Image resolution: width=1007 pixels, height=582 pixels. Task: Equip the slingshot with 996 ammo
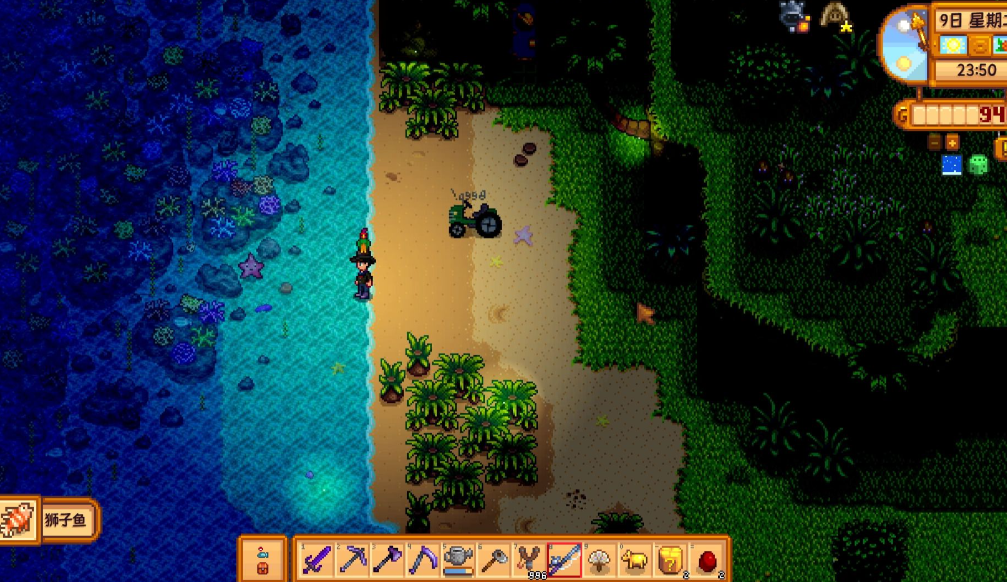(x=528, y=558)
